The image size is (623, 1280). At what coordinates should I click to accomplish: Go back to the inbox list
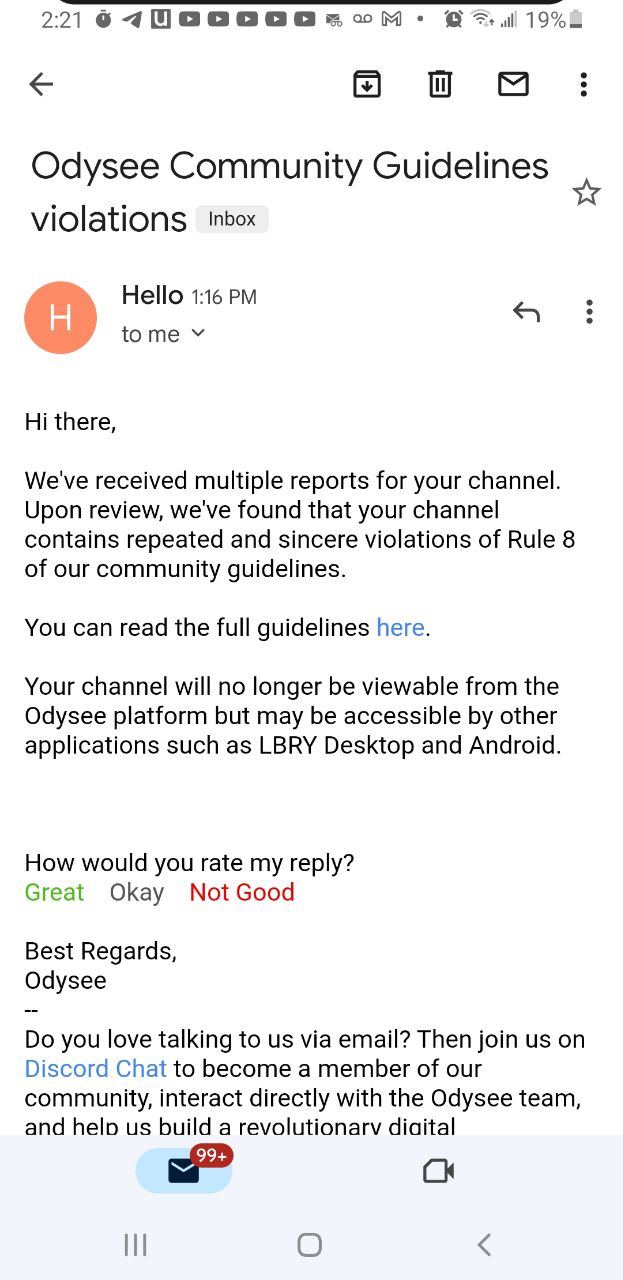tap(41, 85)
